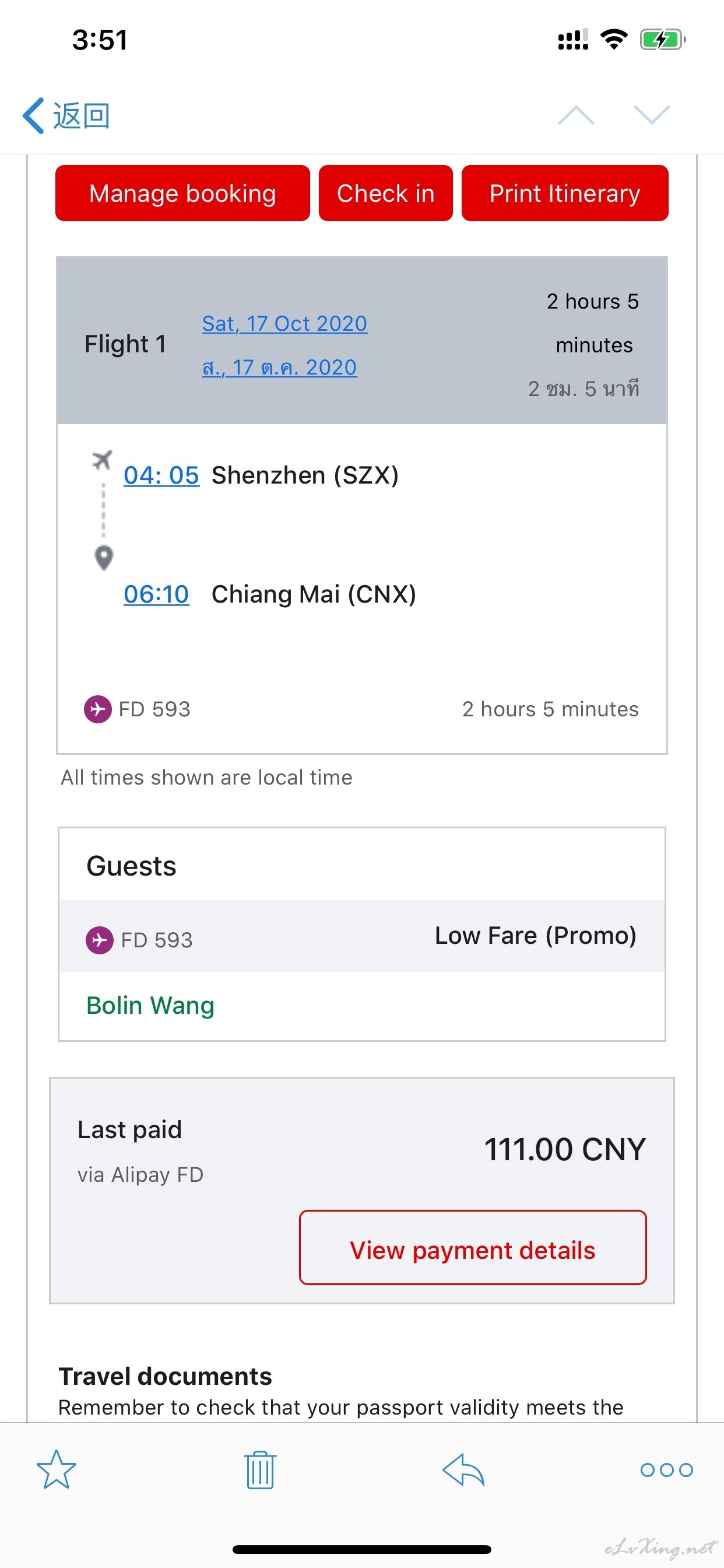Go to previous email with up arrow
This screenshot has height=1568, width=724.
pyautogui.click(x=575, y=115)
